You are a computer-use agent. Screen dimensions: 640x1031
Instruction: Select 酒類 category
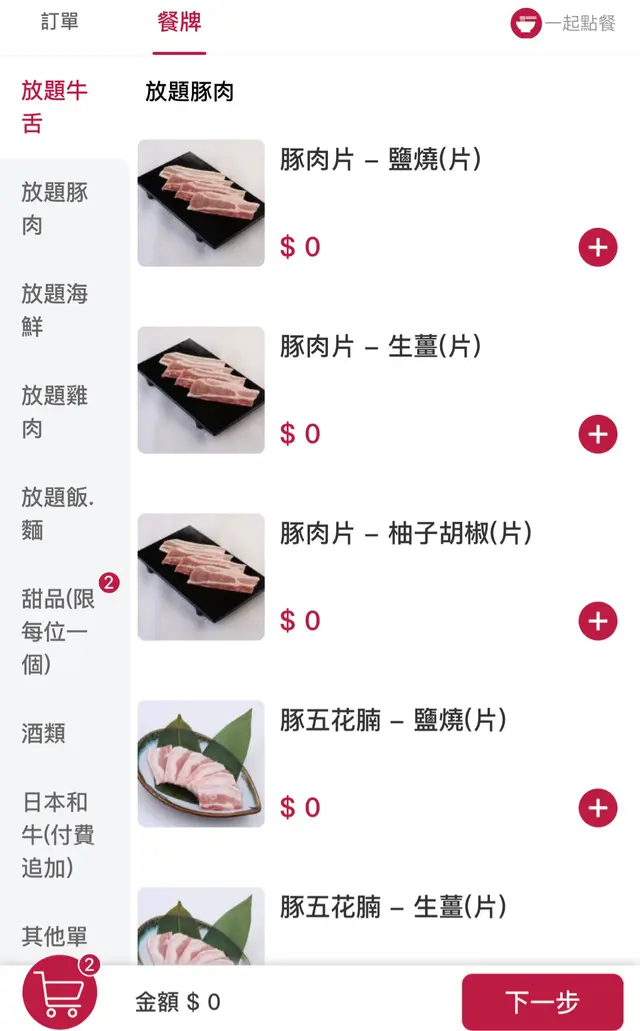[x=44, y=733]
